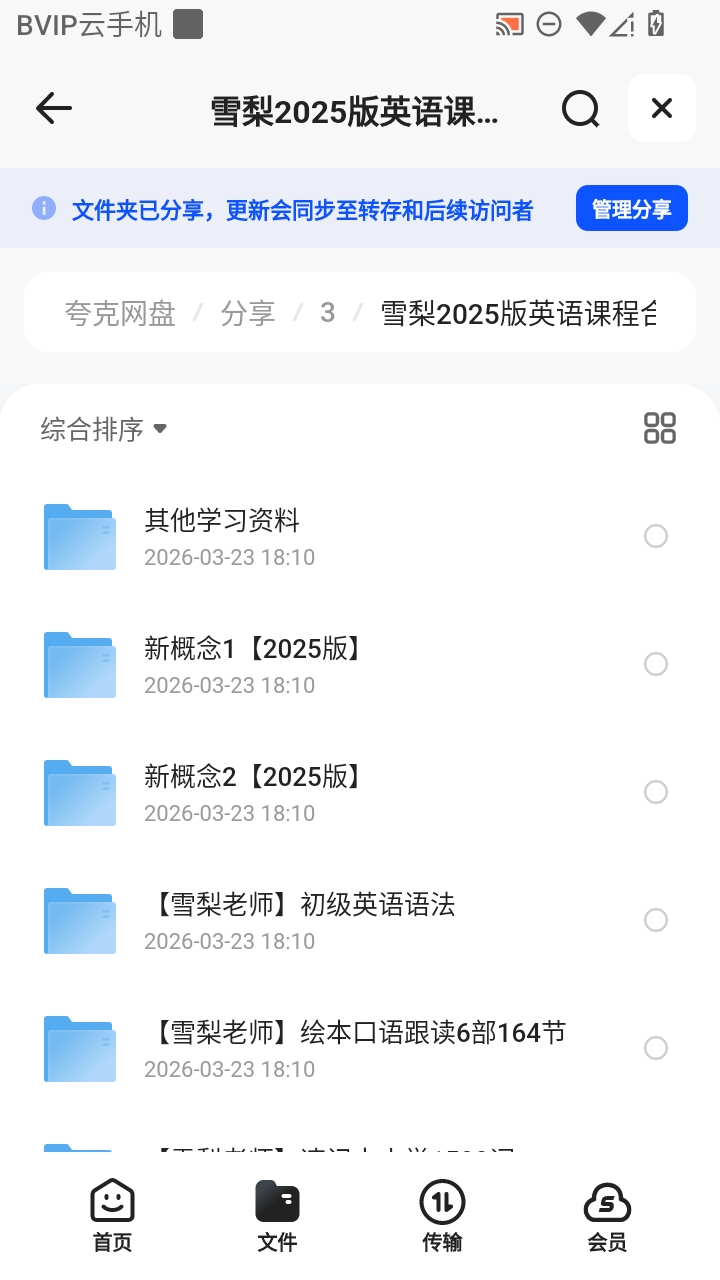Select the 新概念1【2025版】 checkbox
Viewport: 720px width, 1280px height.
(656, 665)
